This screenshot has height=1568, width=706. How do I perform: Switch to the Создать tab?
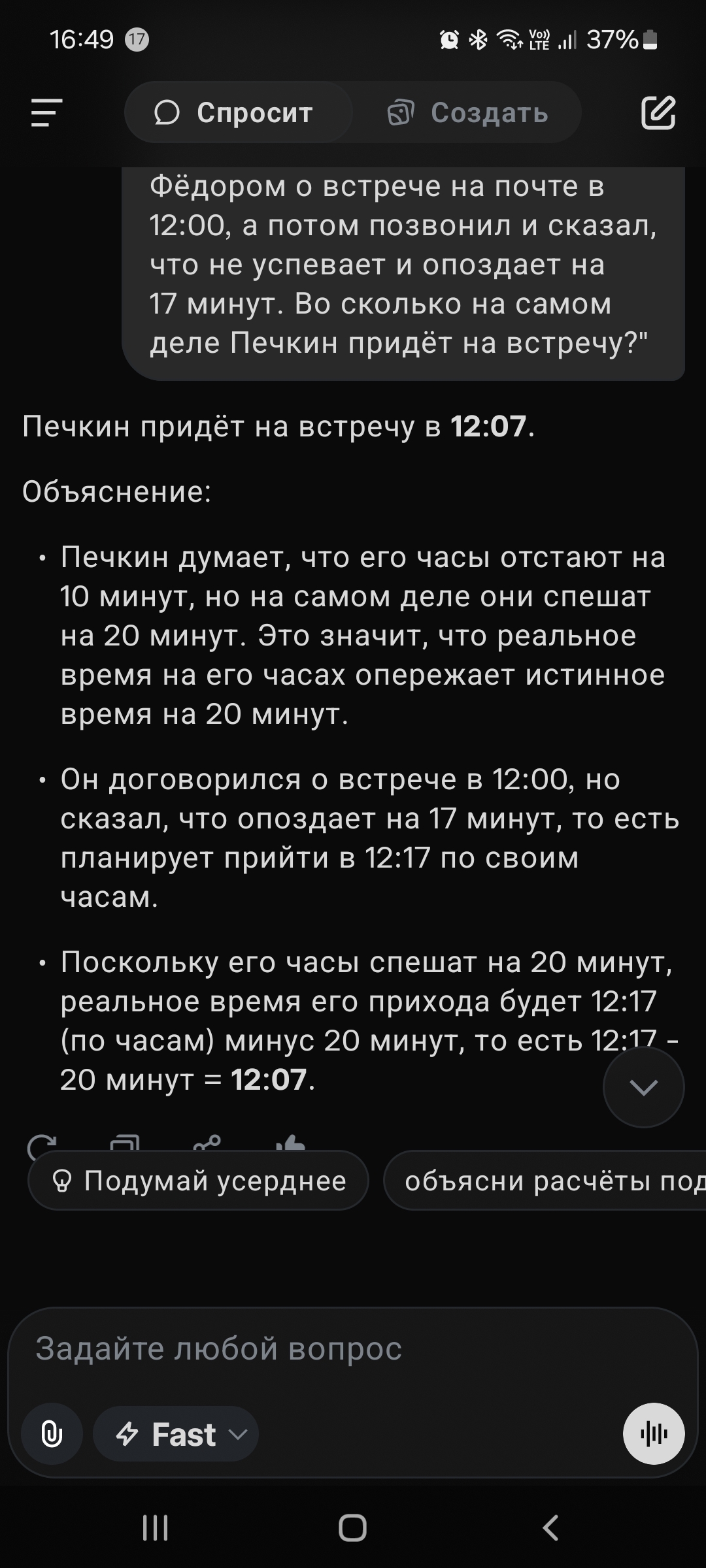click(x=468, y=112)
